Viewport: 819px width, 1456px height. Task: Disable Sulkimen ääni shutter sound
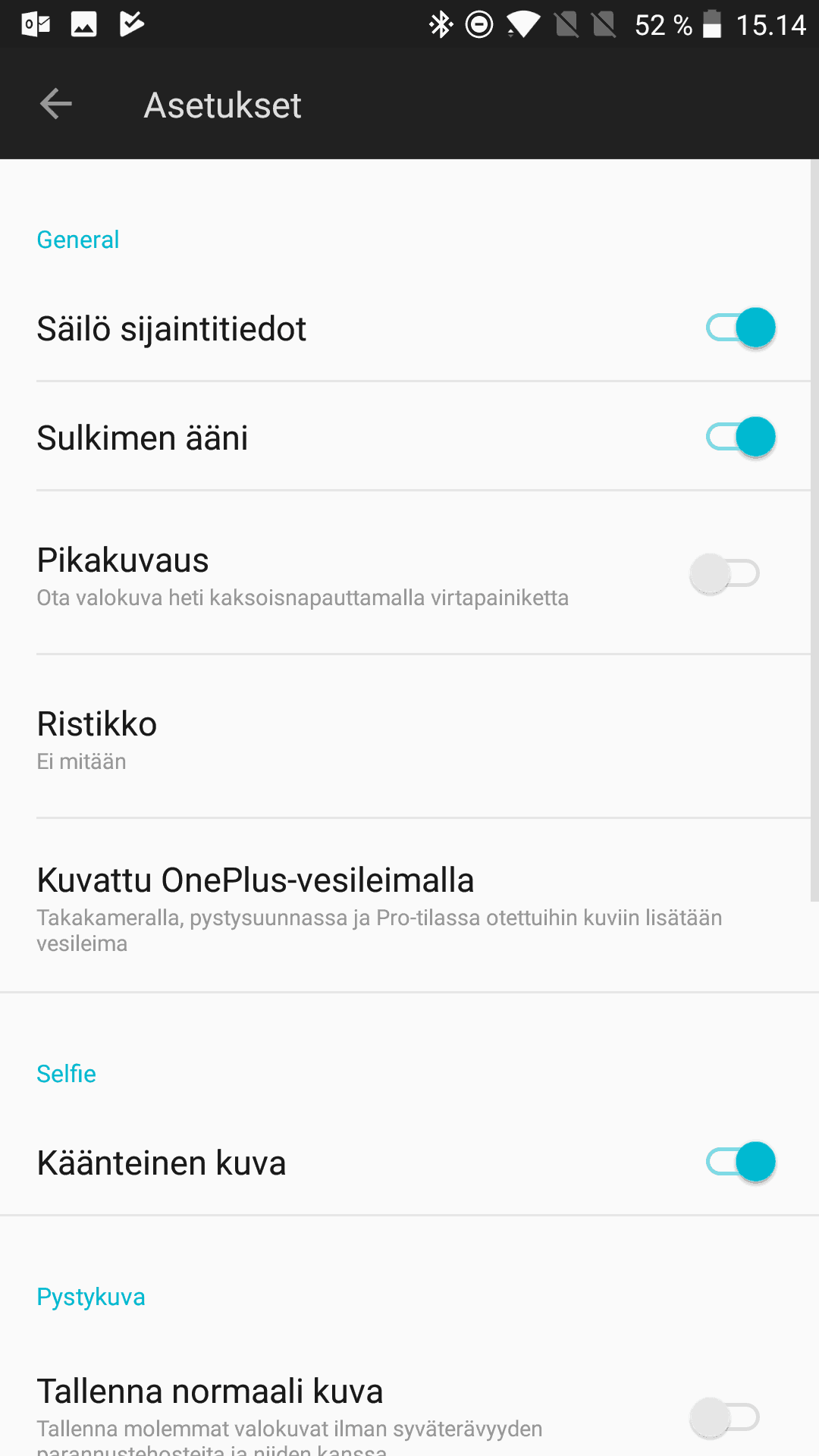click(740, 438)
